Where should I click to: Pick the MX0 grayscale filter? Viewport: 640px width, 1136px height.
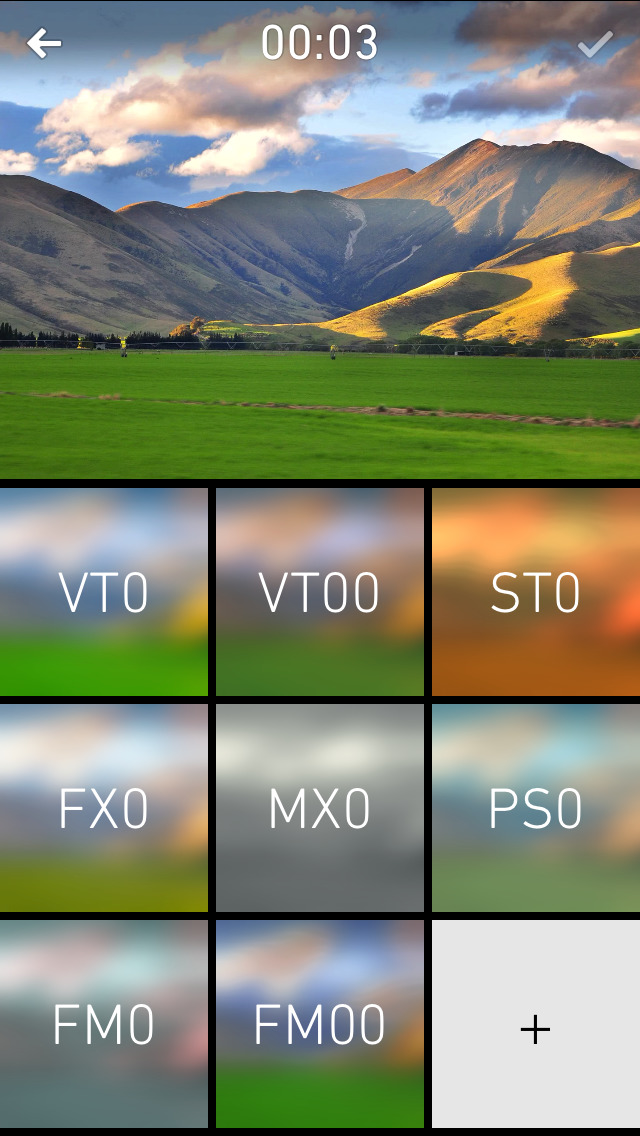tap(320, 808)
